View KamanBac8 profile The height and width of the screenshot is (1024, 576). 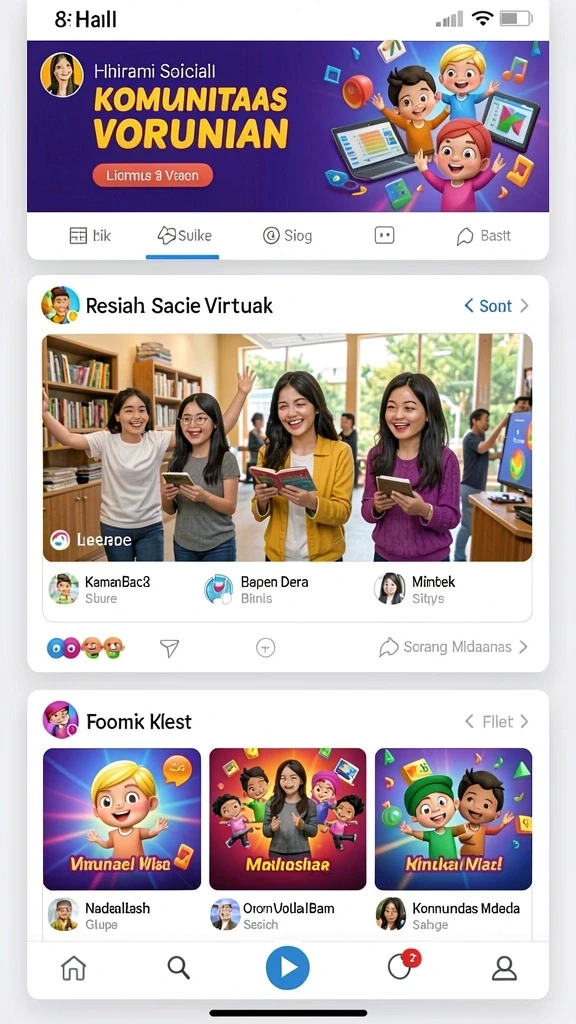[x=100, y=589]
